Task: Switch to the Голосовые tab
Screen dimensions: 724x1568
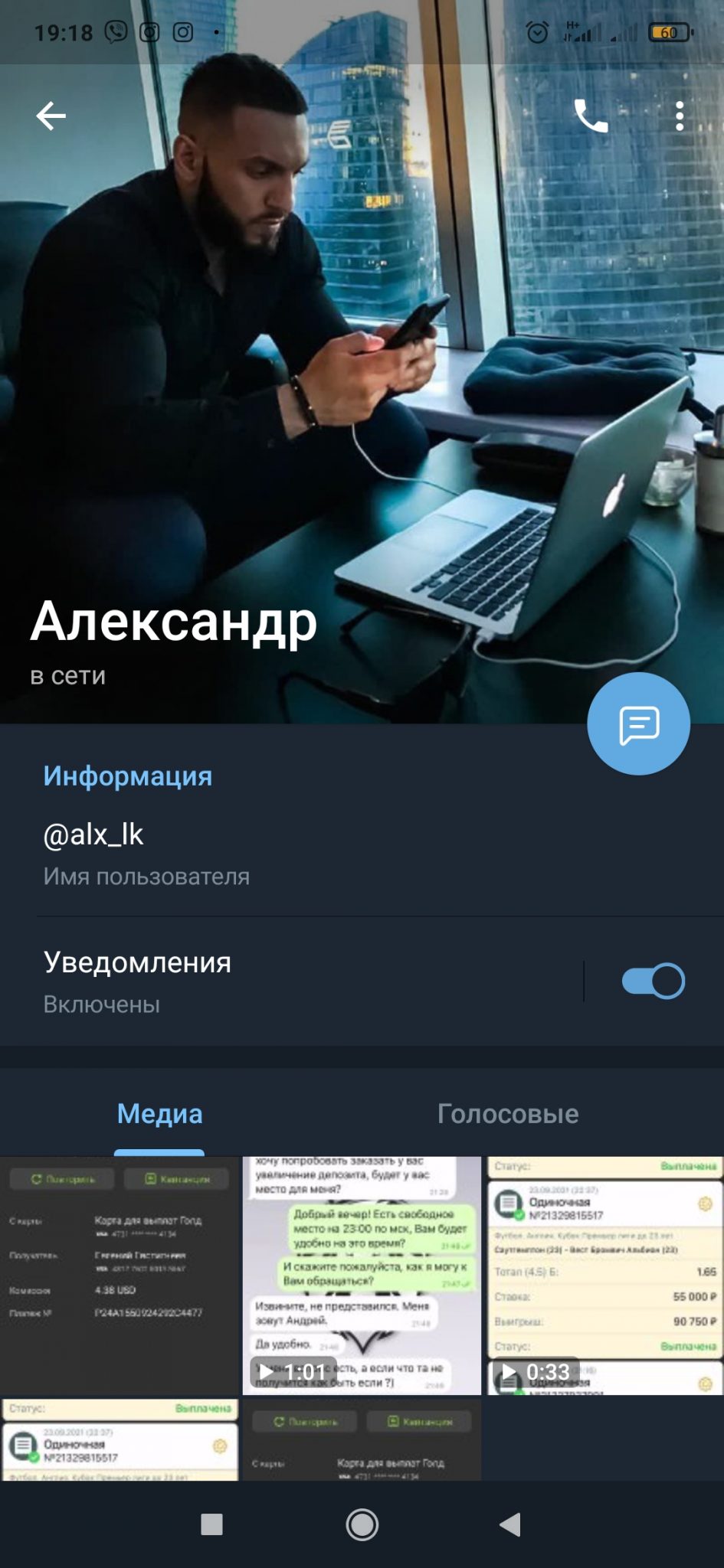Action: [x=508, y=1114]
